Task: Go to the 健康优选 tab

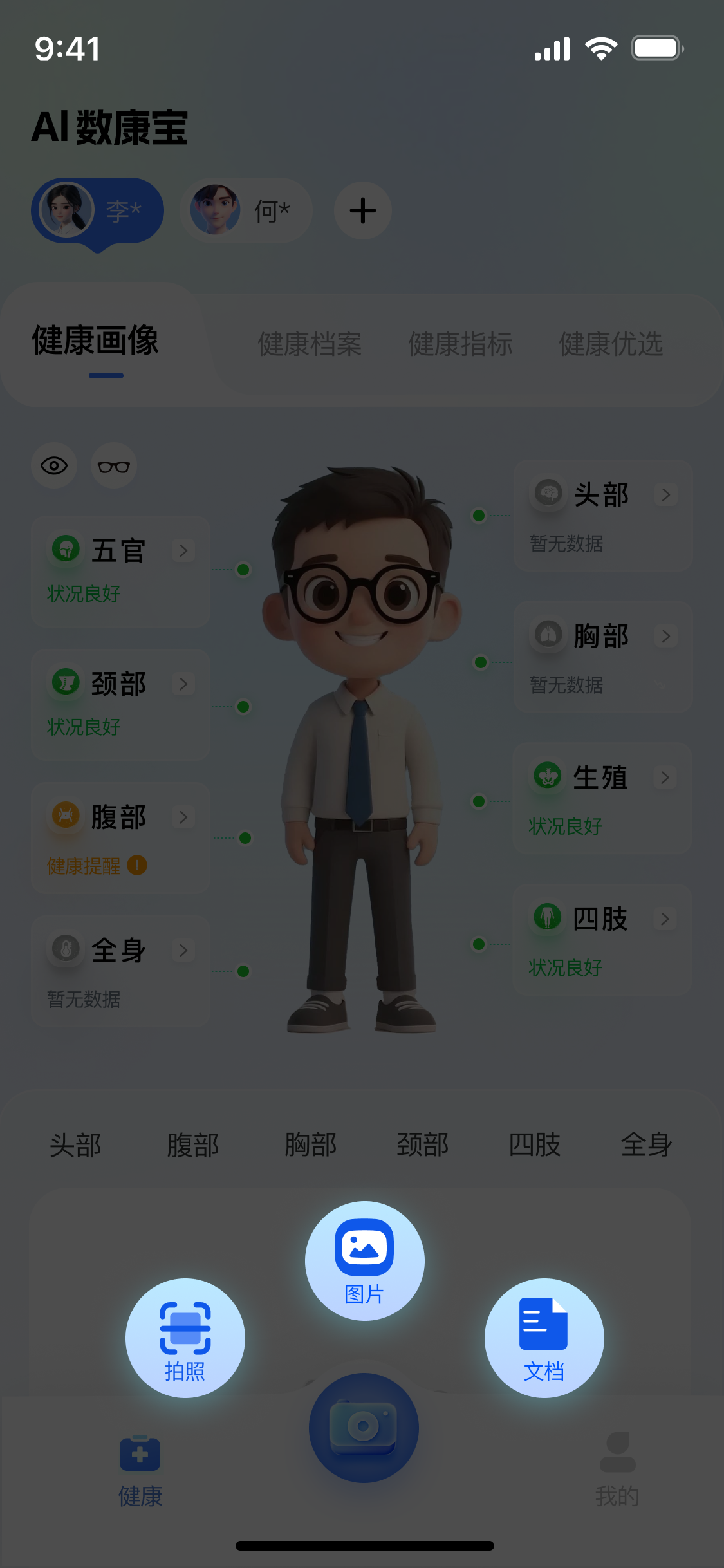Action: (x=611, y=344)
